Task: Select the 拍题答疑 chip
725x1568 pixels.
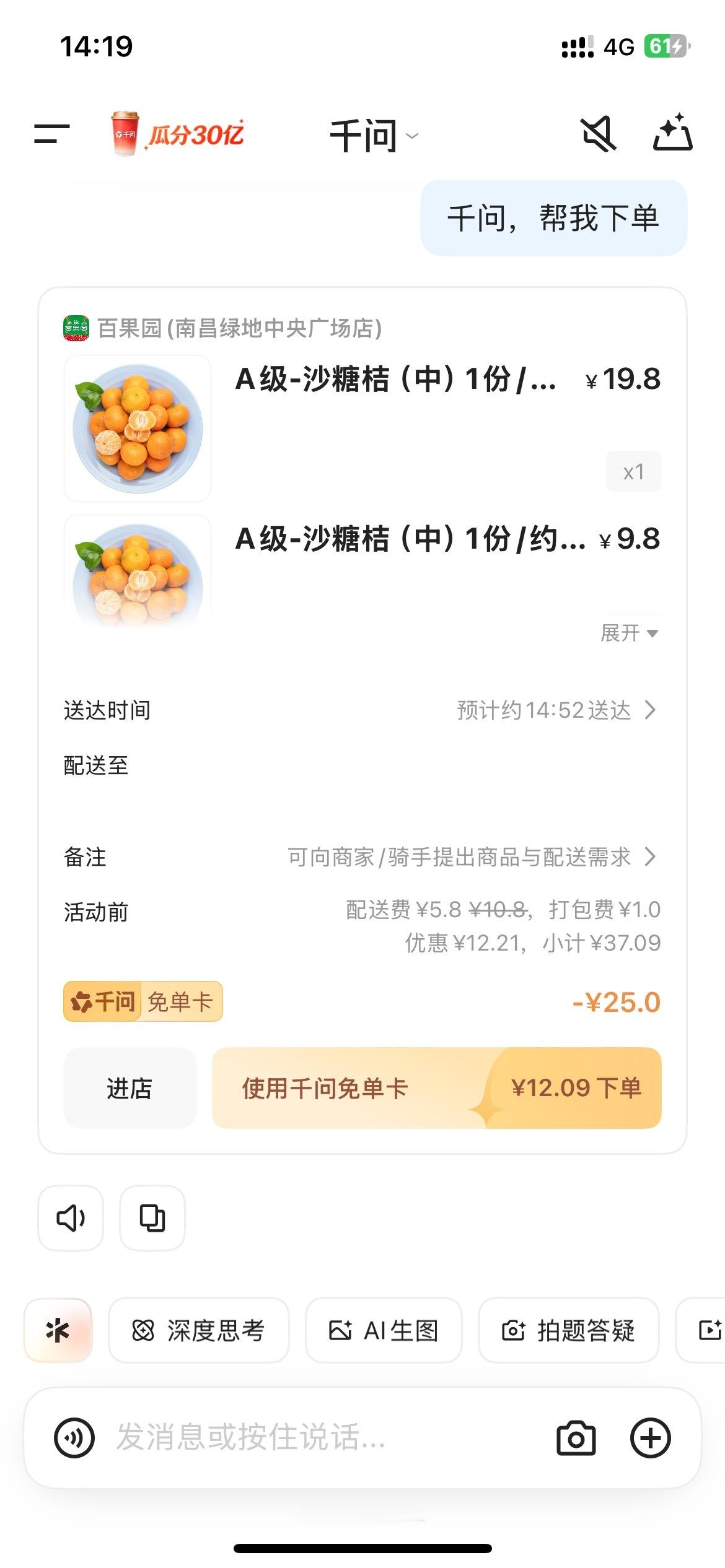Action: pos(568,1330)
